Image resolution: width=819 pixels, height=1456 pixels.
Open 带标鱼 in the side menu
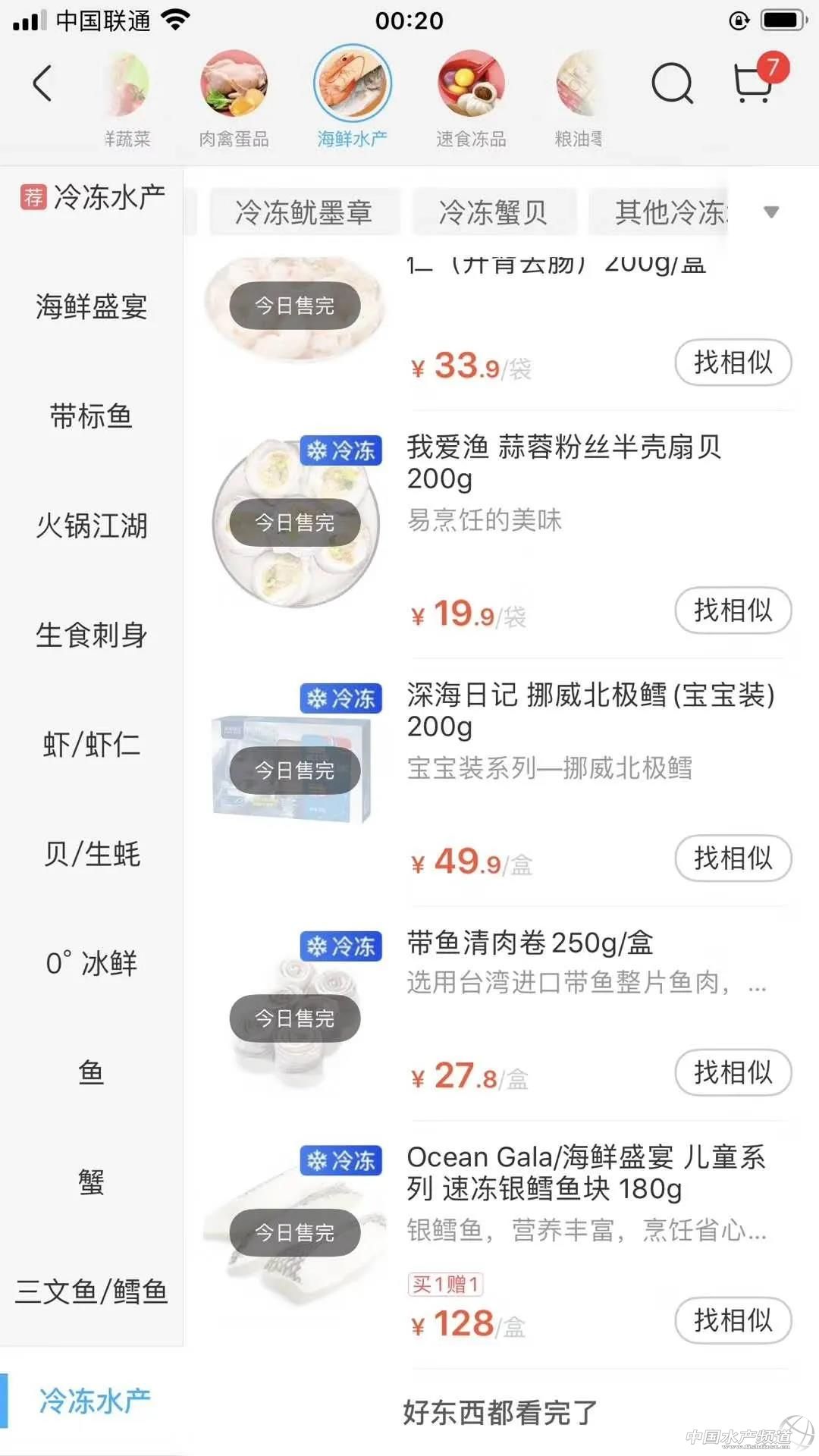tap(91, 416)
